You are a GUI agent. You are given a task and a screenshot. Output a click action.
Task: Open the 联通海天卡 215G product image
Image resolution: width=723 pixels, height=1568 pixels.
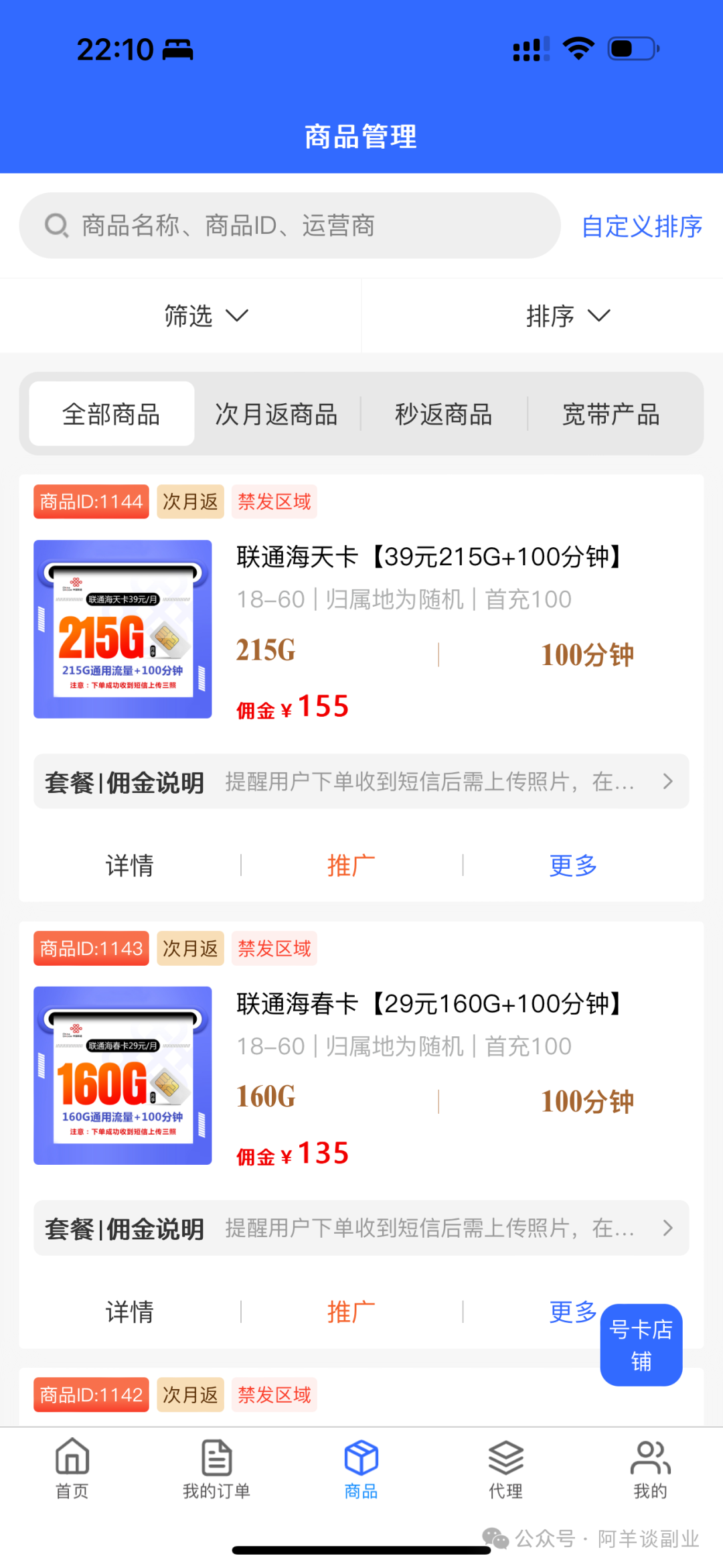123,629
